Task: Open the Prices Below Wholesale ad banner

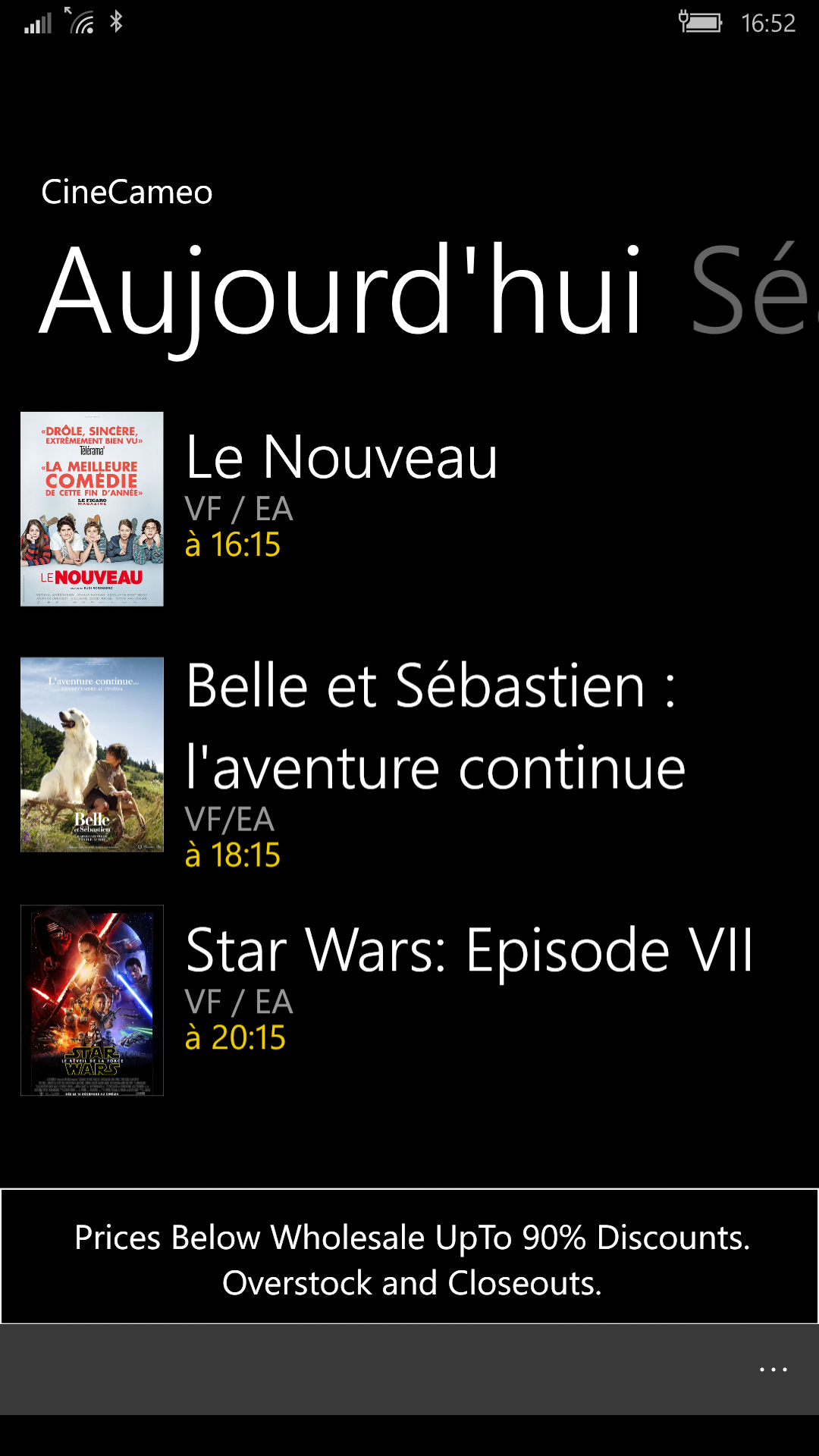Action: pyautogui.click(x=409, y=1258)
